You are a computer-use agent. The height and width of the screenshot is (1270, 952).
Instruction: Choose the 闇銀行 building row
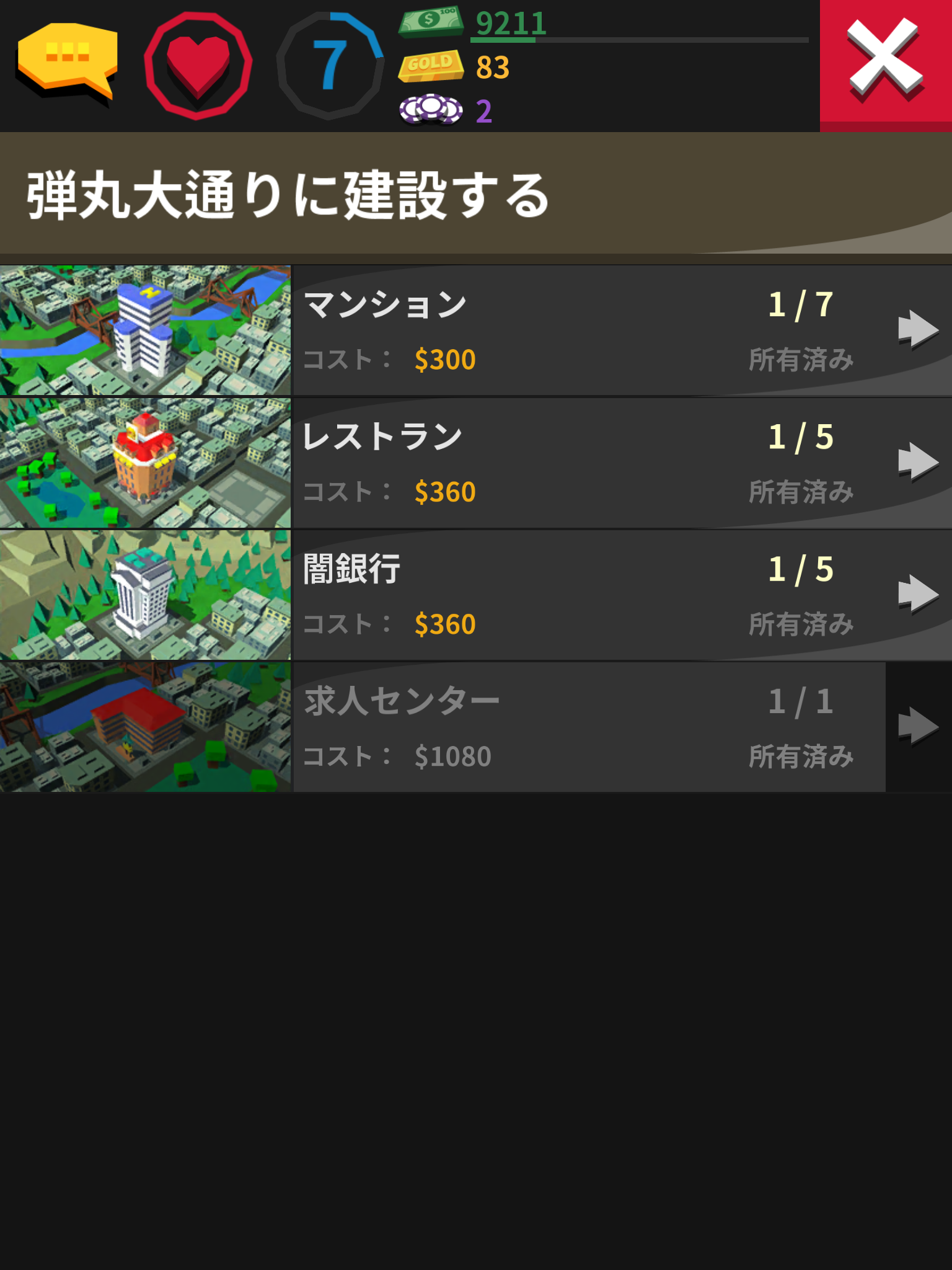[620, 595]
